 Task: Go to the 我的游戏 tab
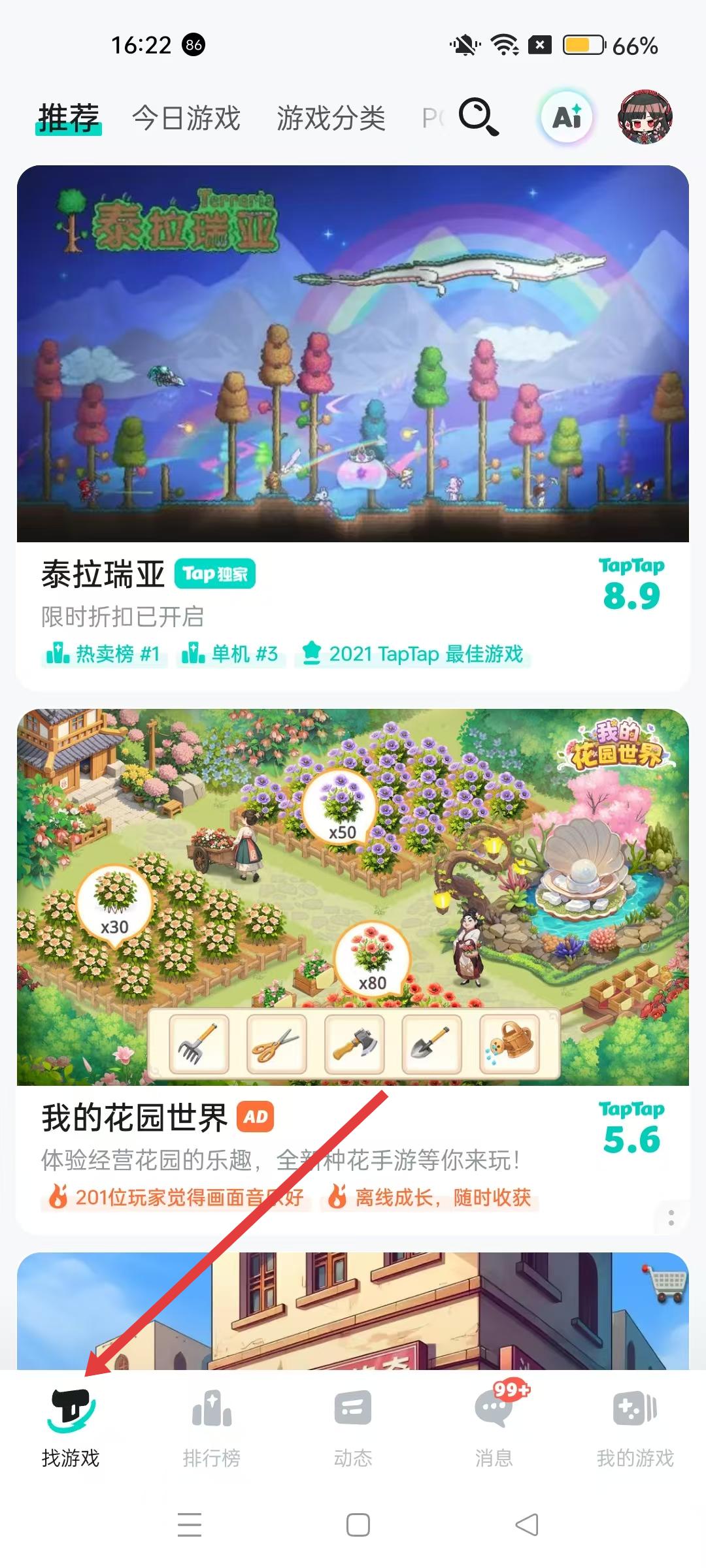[x=635, y=1428]
